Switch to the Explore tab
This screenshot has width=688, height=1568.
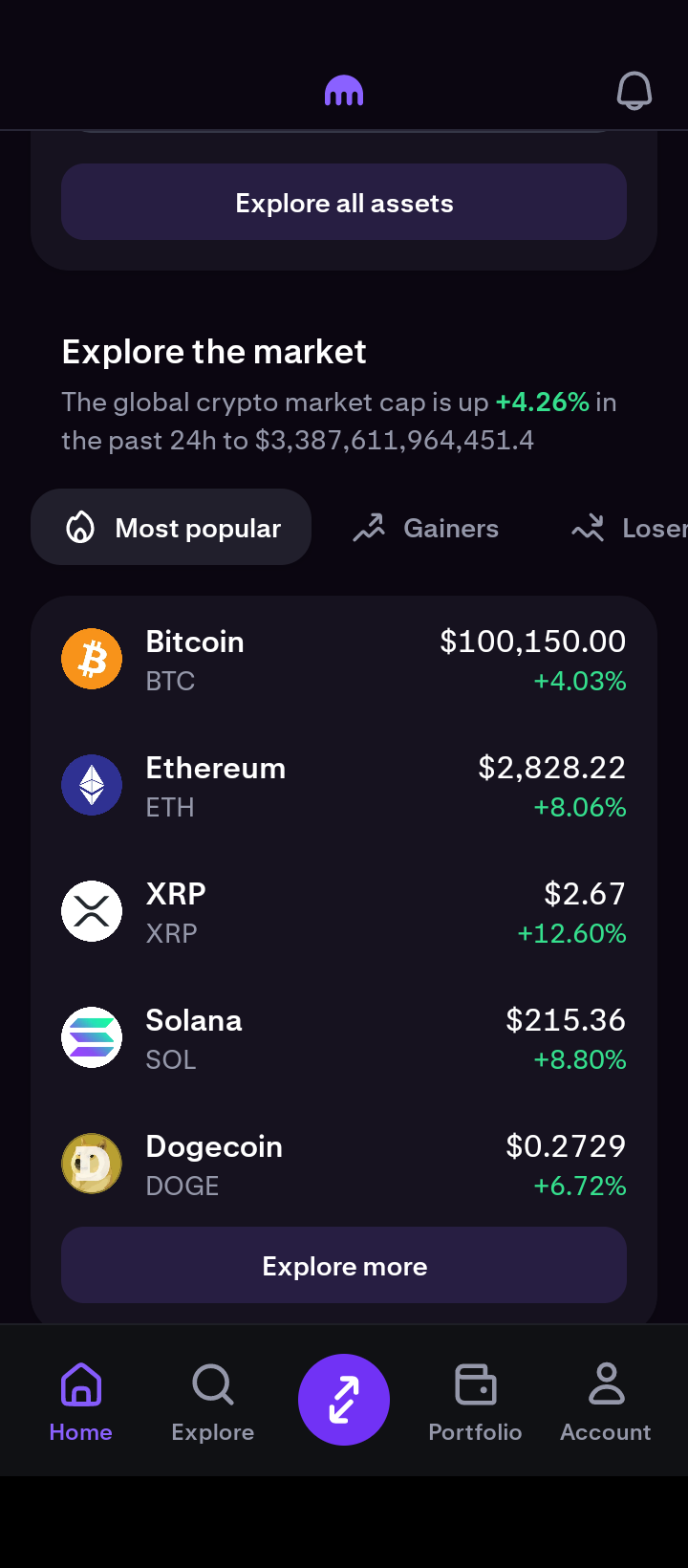pos(213,1402)
